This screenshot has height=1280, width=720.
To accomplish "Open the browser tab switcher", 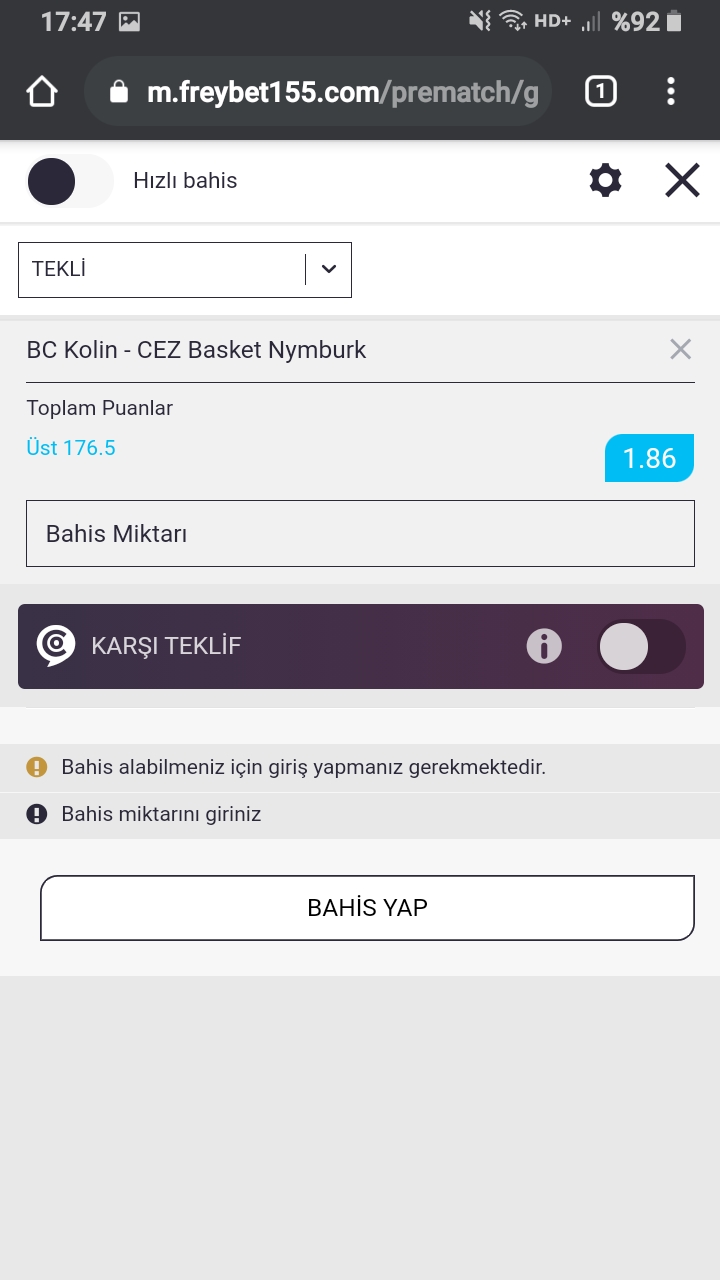I will tap(600, 92).
